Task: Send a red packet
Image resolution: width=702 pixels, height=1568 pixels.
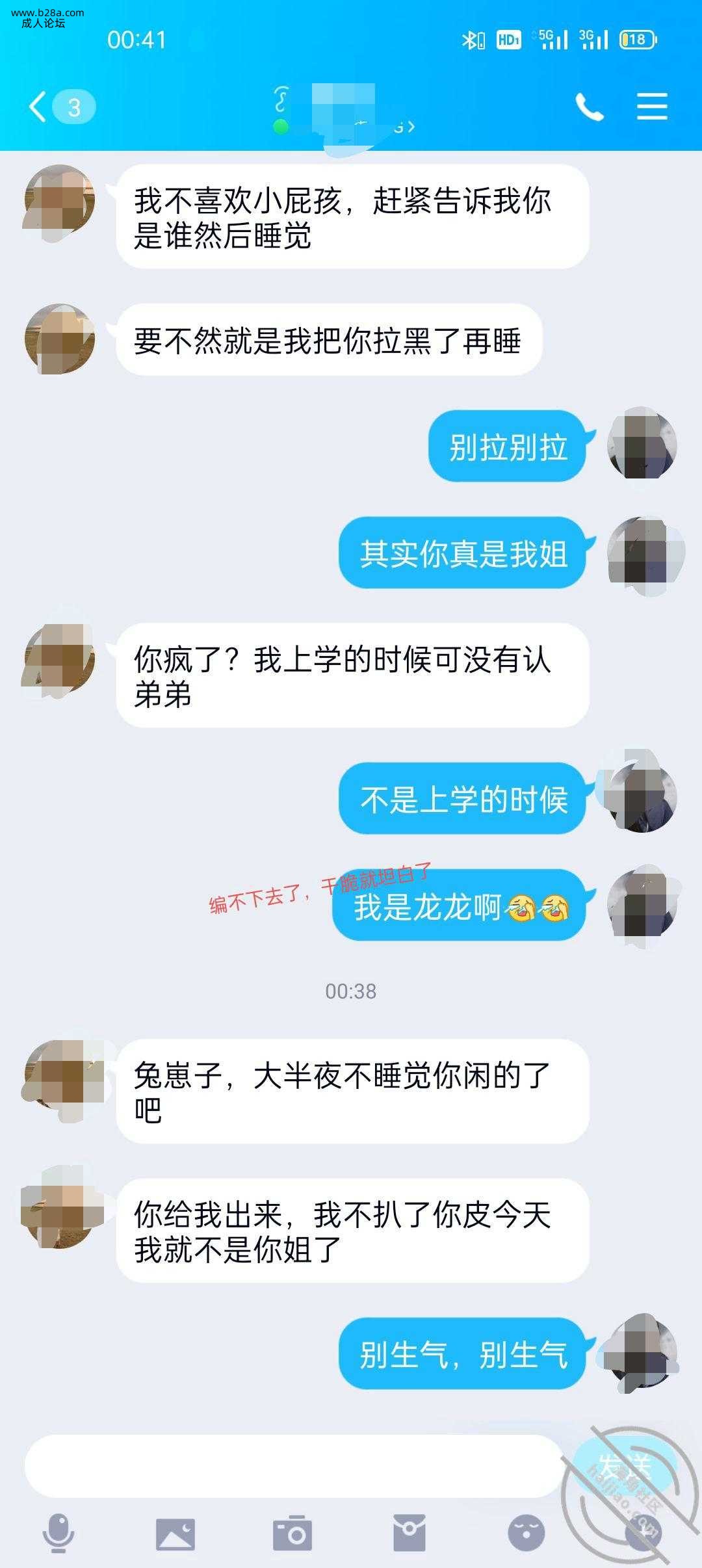Action: [x=409, y=1534]
